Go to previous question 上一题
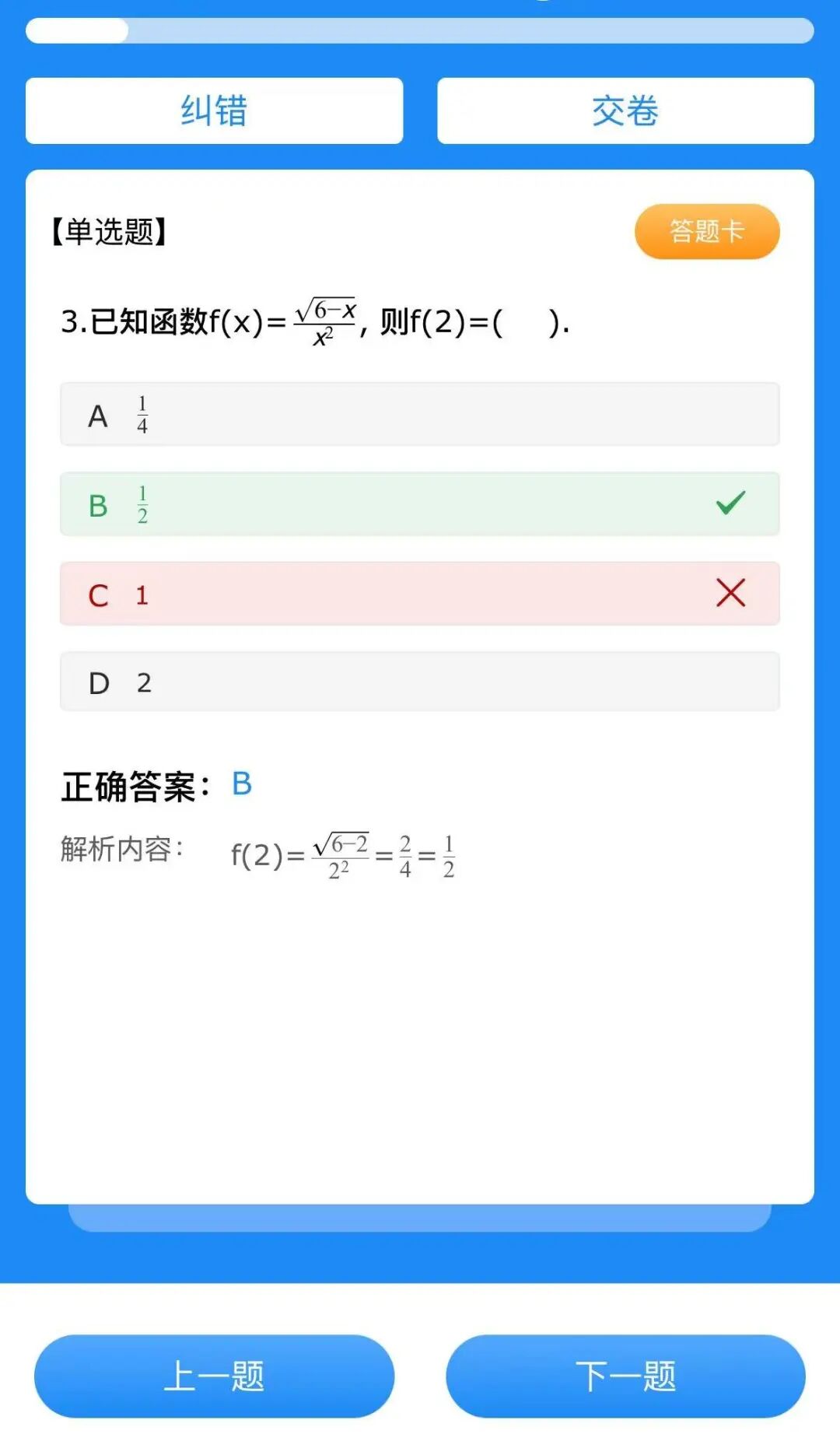840x1448 pixels. pyautogui.click(x=214, y=1376)
